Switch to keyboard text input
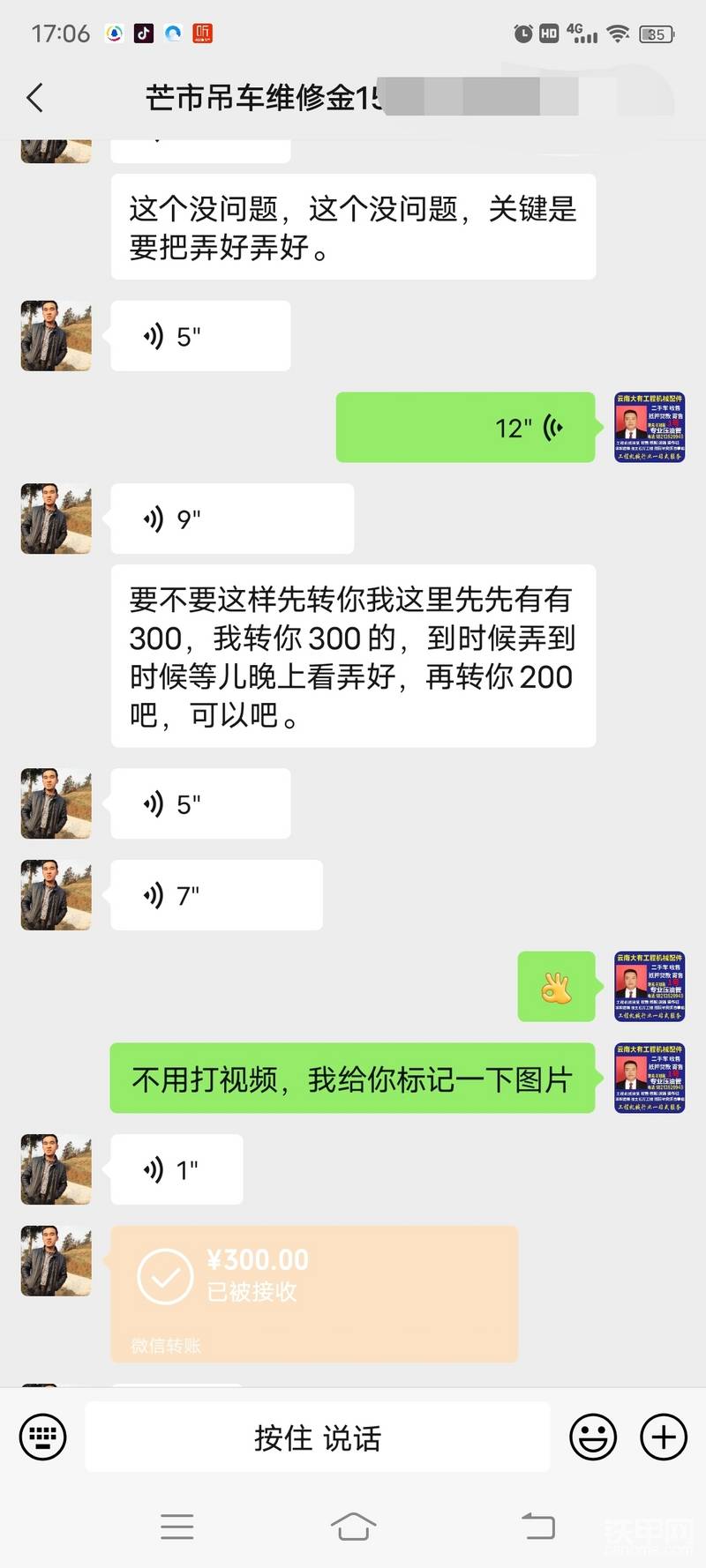The width and height of the screenshot is (706, 1568). click(x=42, y=1437)
